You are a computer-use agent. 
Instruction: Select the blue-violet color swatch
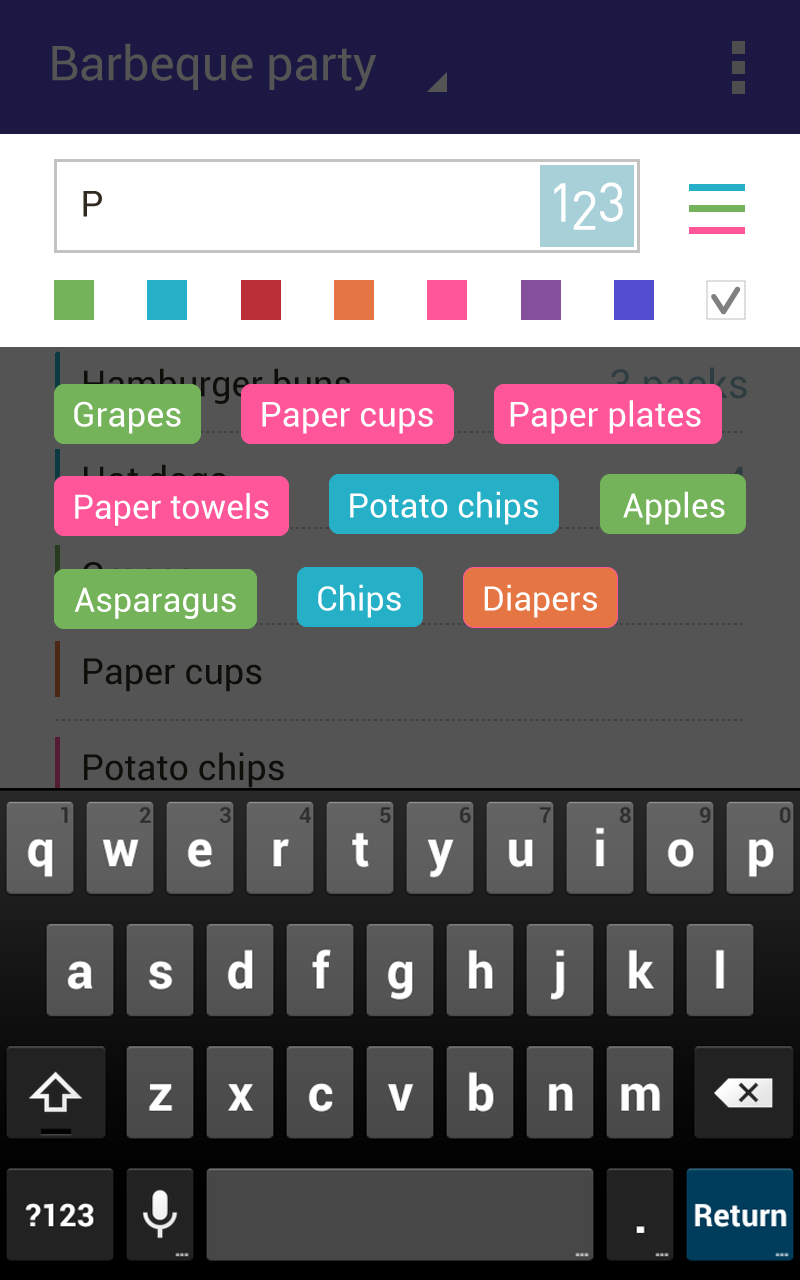tap(634, 300)
